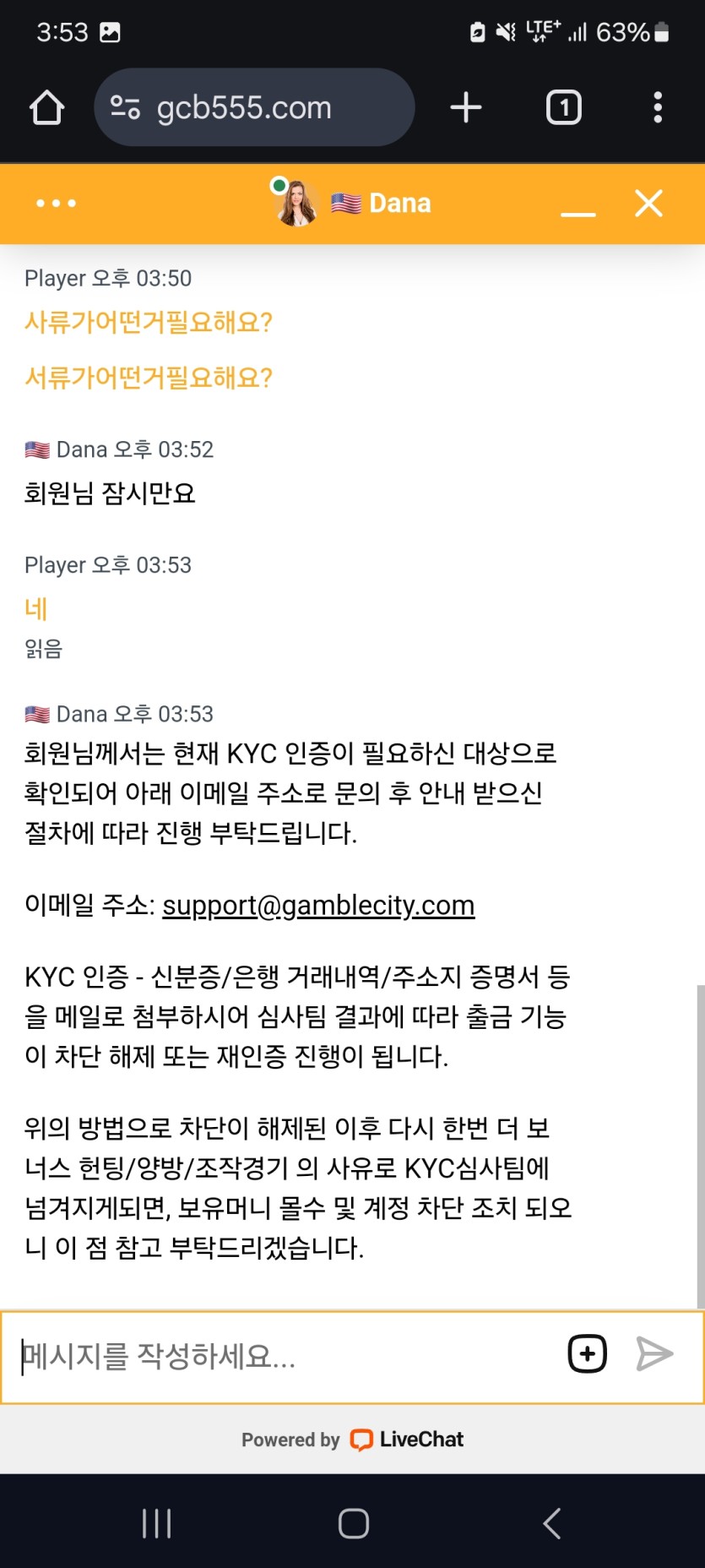
Task: Attach a file with the plus icon
Action: (x=587, y=1354)
